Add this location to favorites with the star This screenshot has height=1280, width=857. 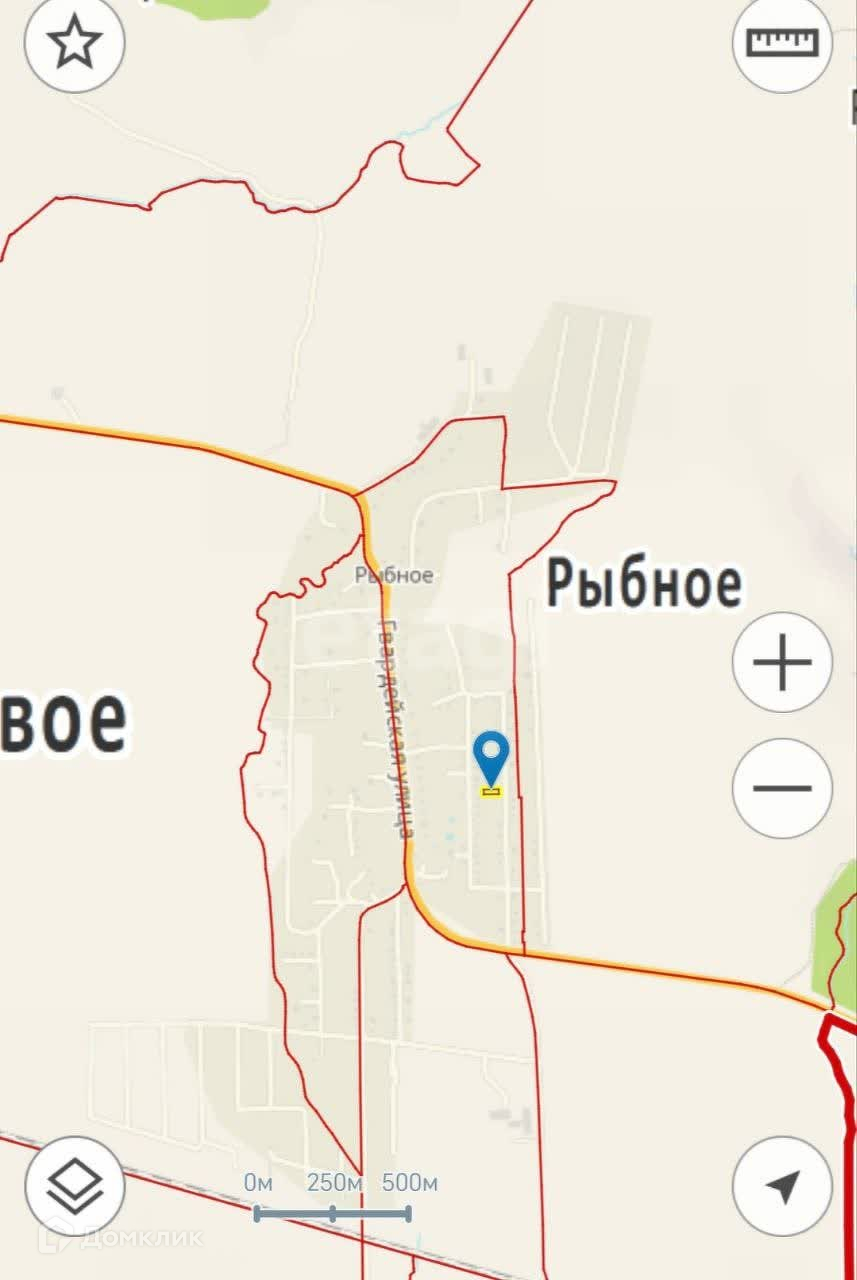pyautogui.click(x=75, y=45)
